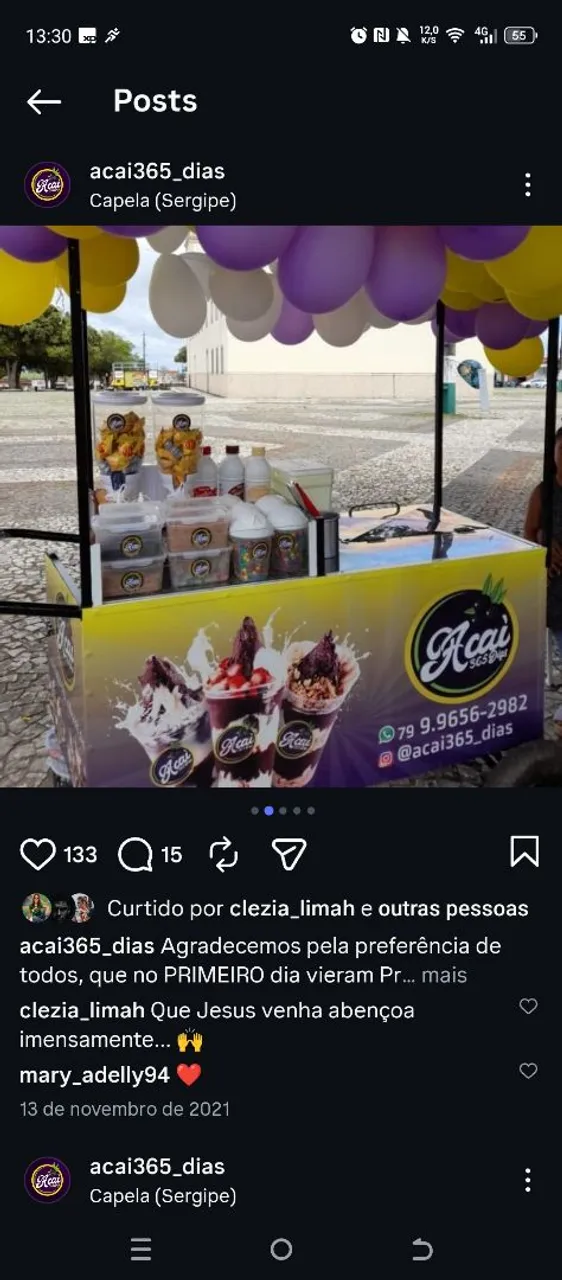Open options menu for the next post below

(x=527, y=1180)
